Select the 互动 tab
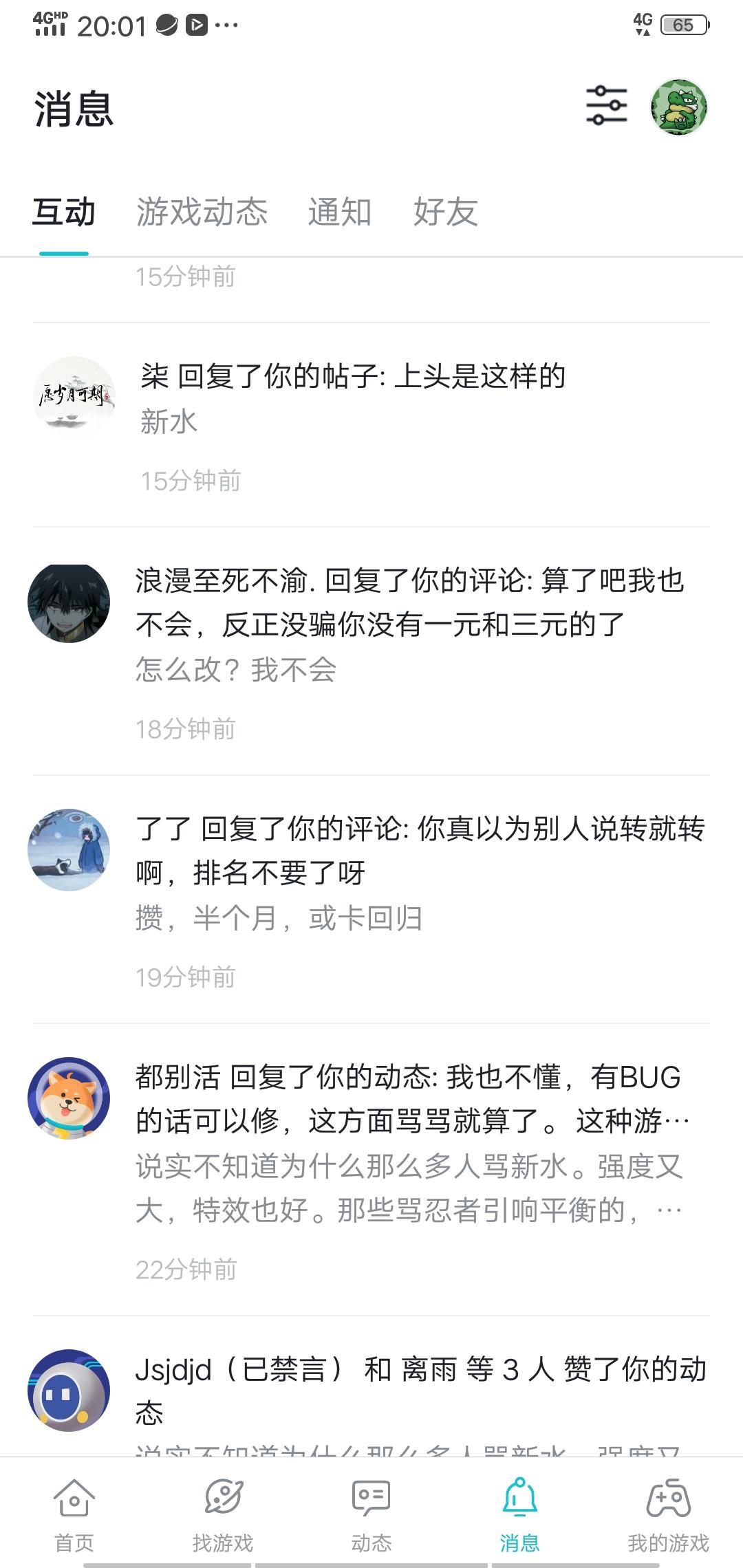Viewport: 743px width, 1568px height. [x=64, y=211]
